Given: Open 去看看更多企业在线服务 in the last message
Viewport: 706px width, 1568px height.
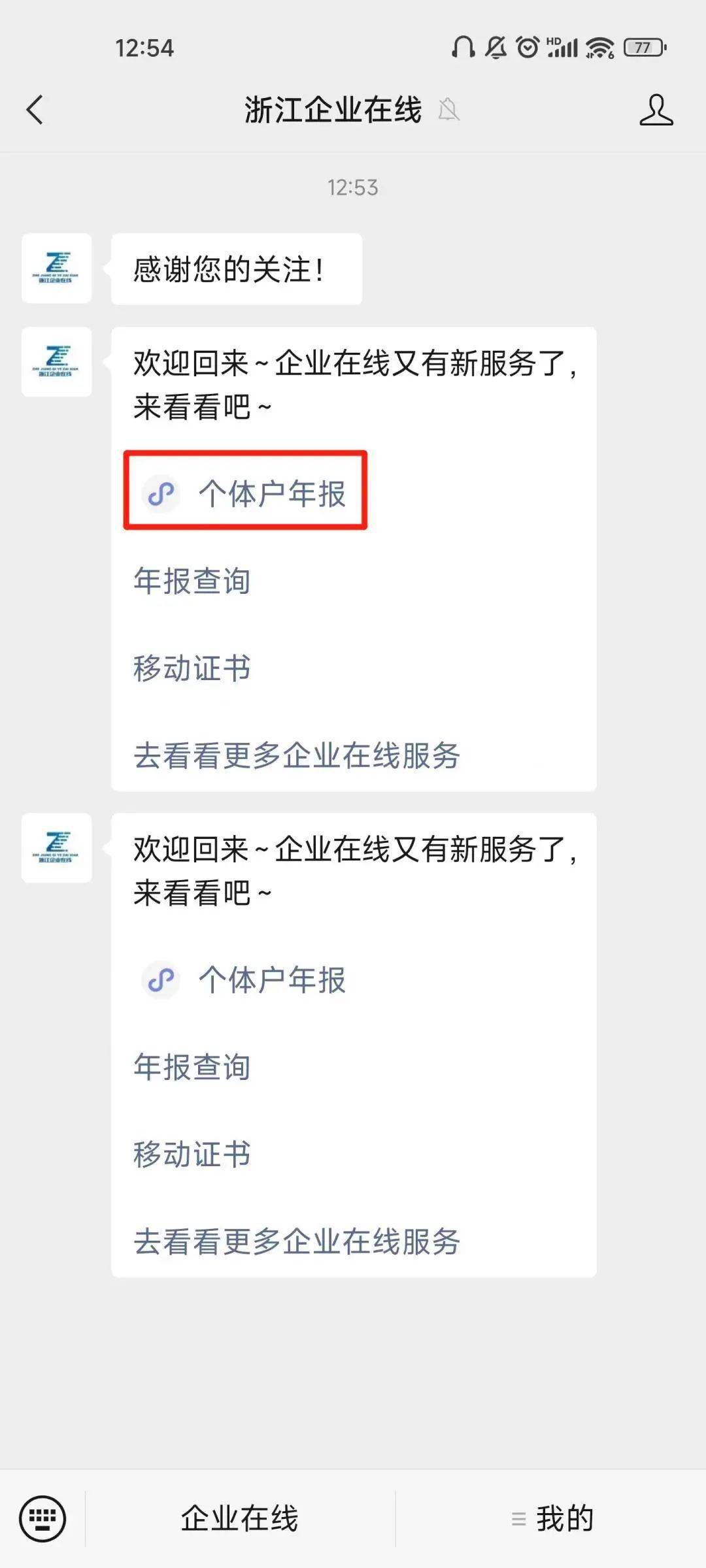Looking at the screenshot, I should [x=297, y=1242].
